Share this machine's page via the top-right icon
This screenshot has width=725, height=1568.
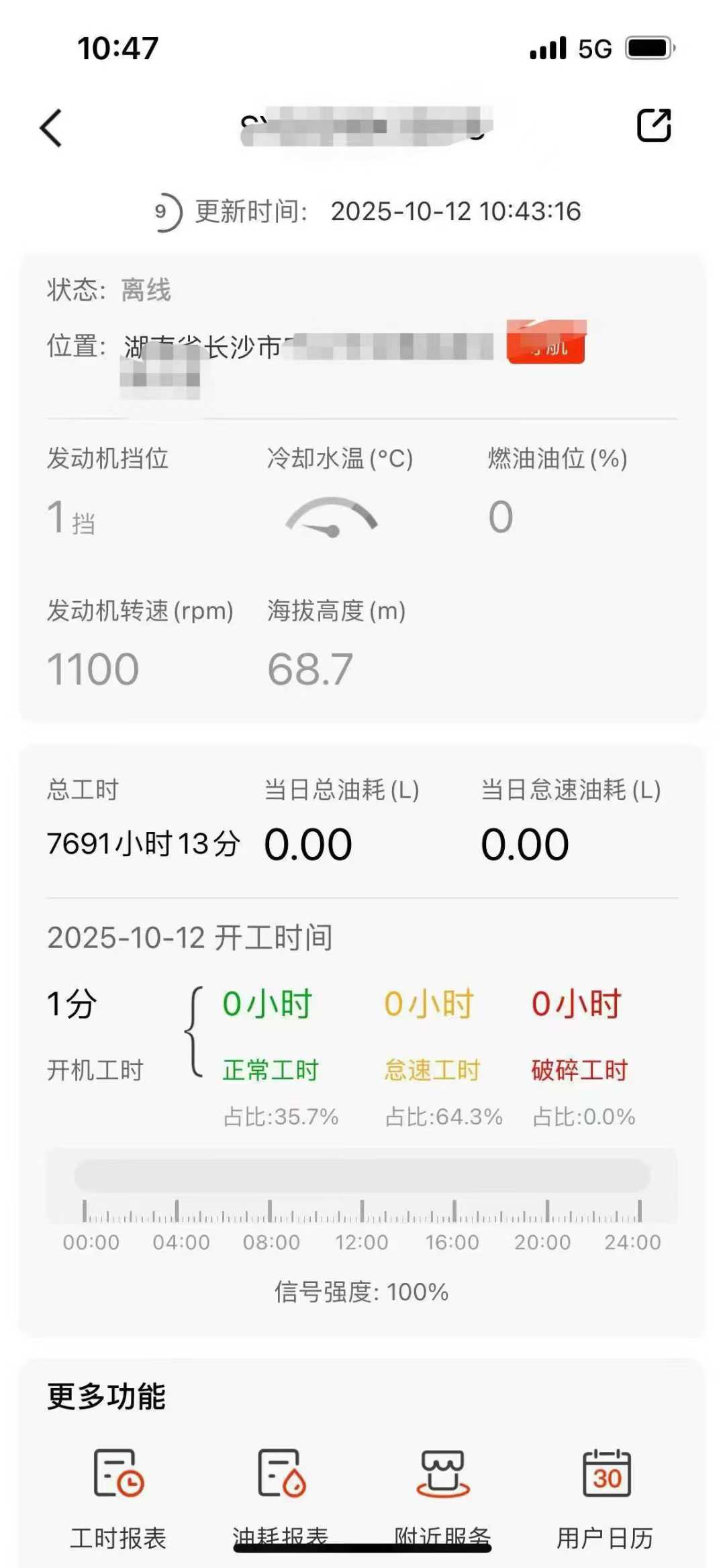click(x=653, y=125)
